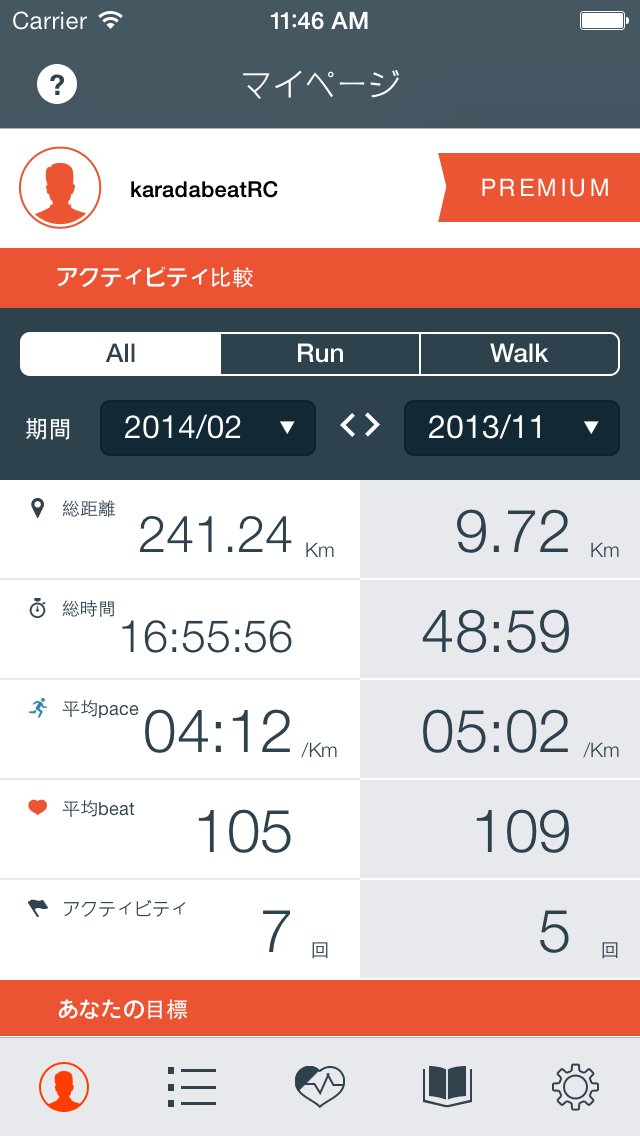Switch to the Walk segment
The height and width of the screenshot is (1136, 640).
pos(519,354)
